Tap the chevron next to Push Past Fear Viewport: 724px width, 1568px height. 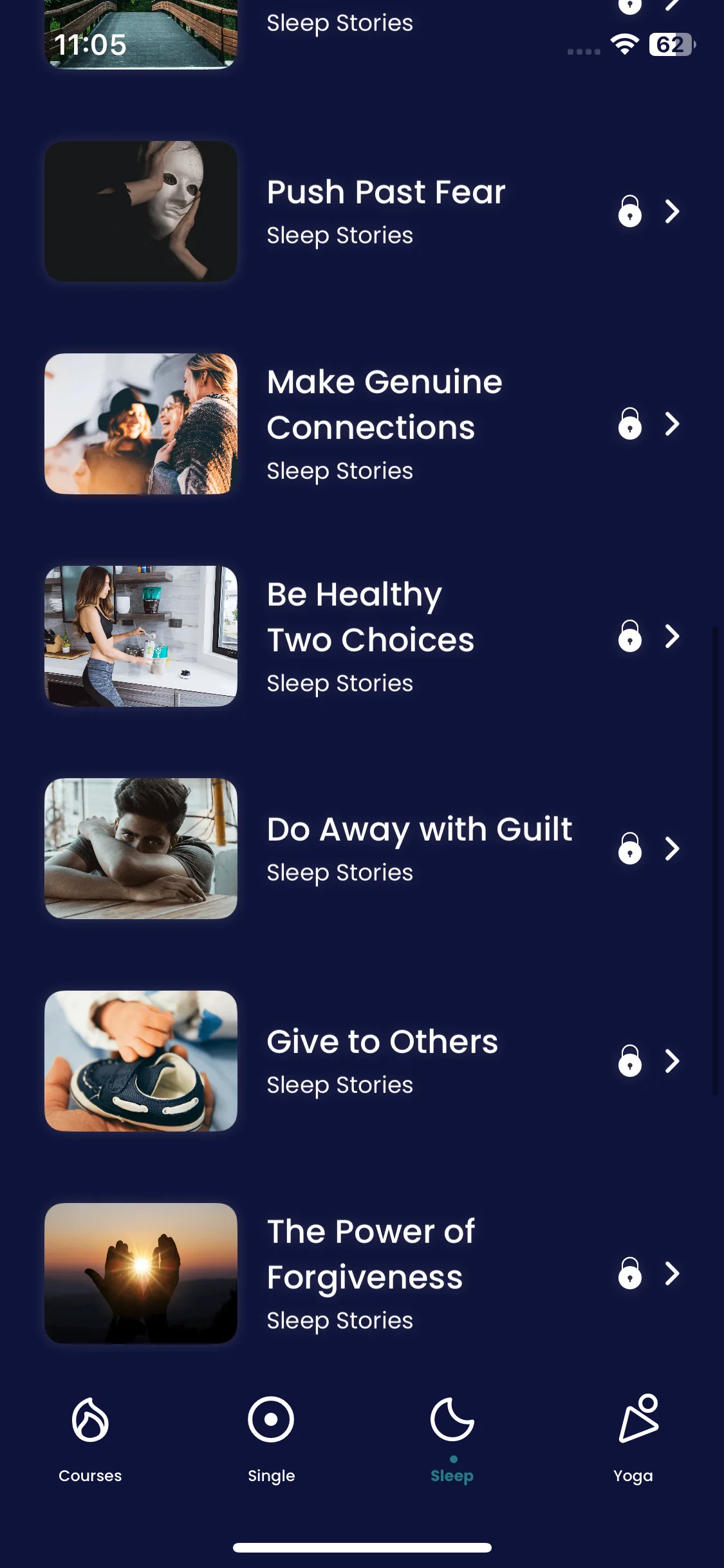[672, 211]
